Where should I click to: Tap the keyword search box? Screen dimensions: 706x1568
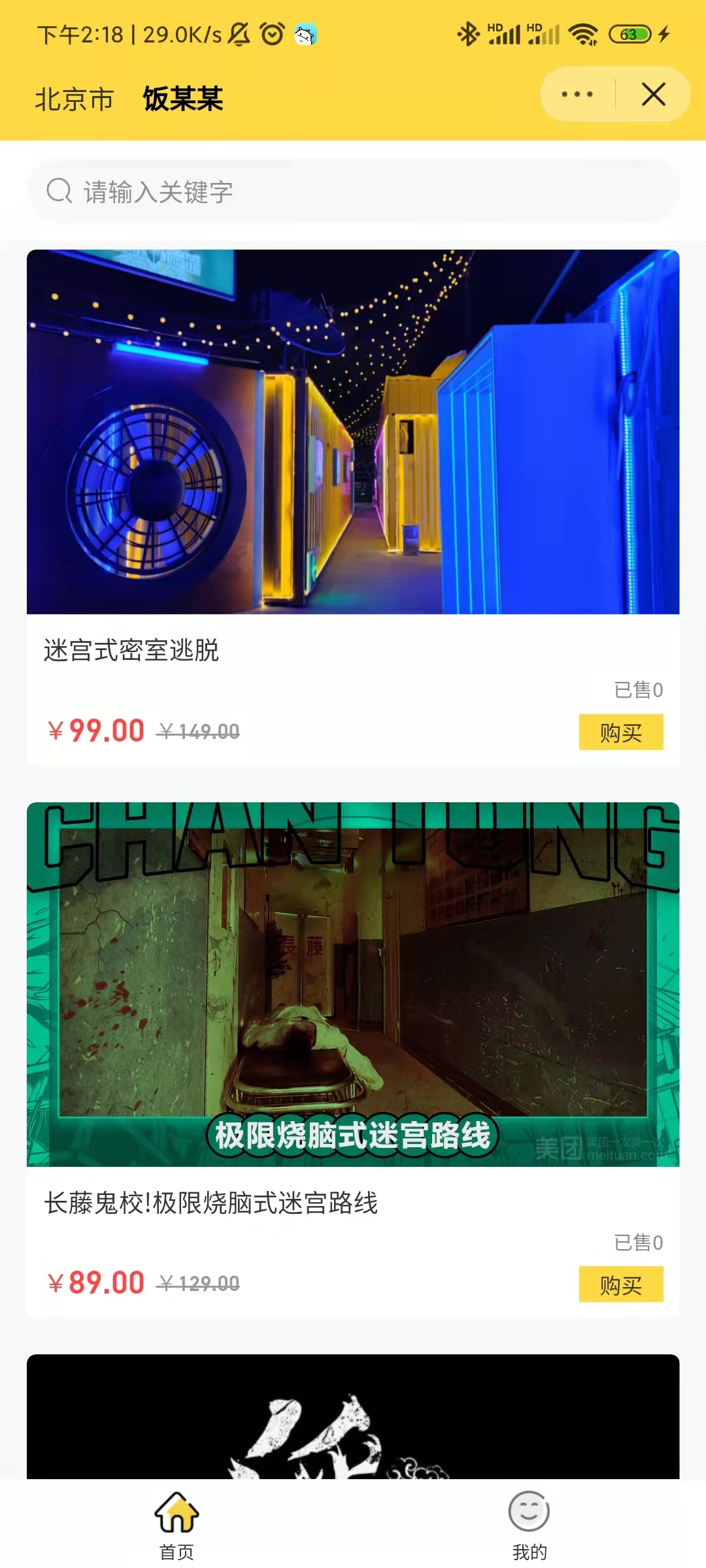pyautogui.click(x=353, y=191)
